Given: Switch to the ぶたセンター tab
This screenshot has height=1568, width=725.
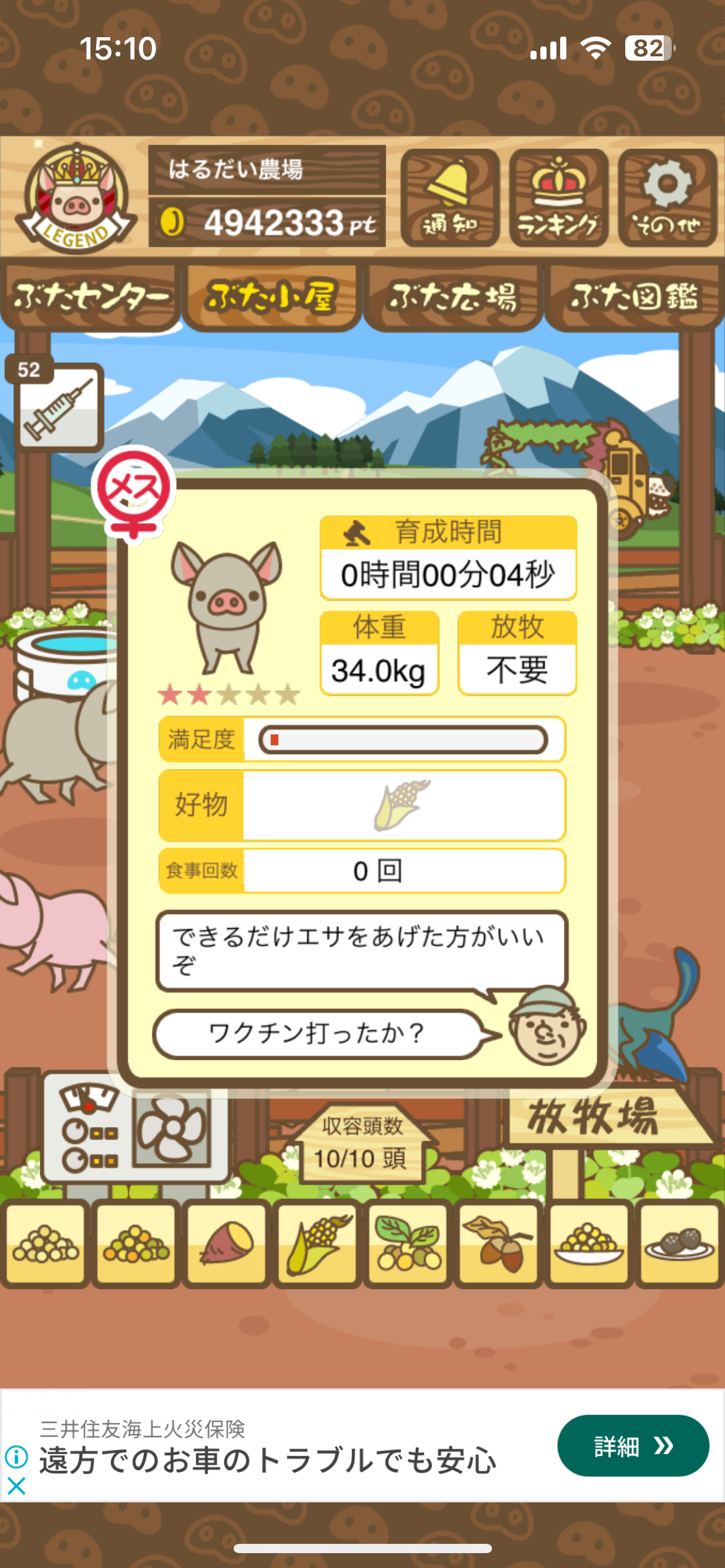Looking at the screenshot, I should coord(91,298).
